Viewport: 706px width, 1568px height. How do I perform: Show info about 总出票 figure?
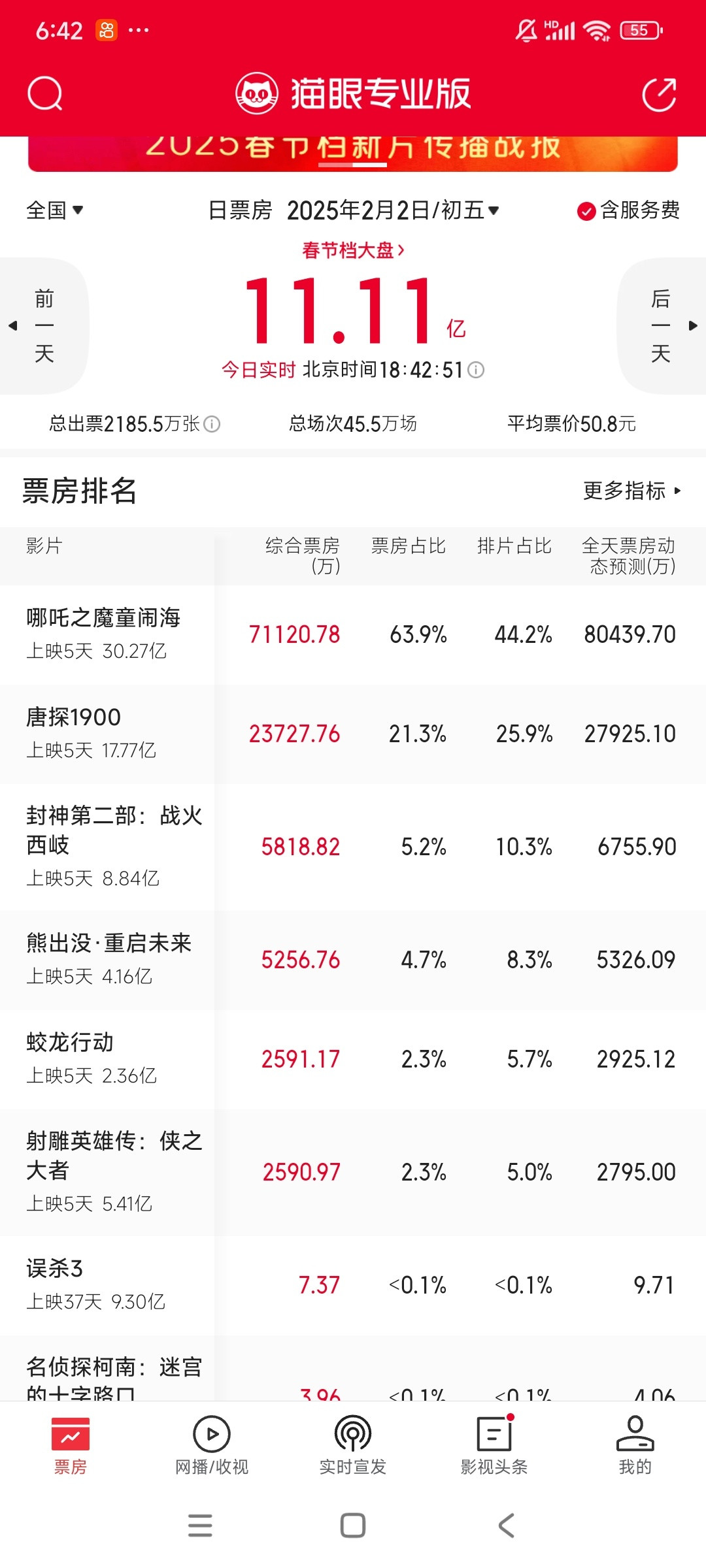[212, 424]
